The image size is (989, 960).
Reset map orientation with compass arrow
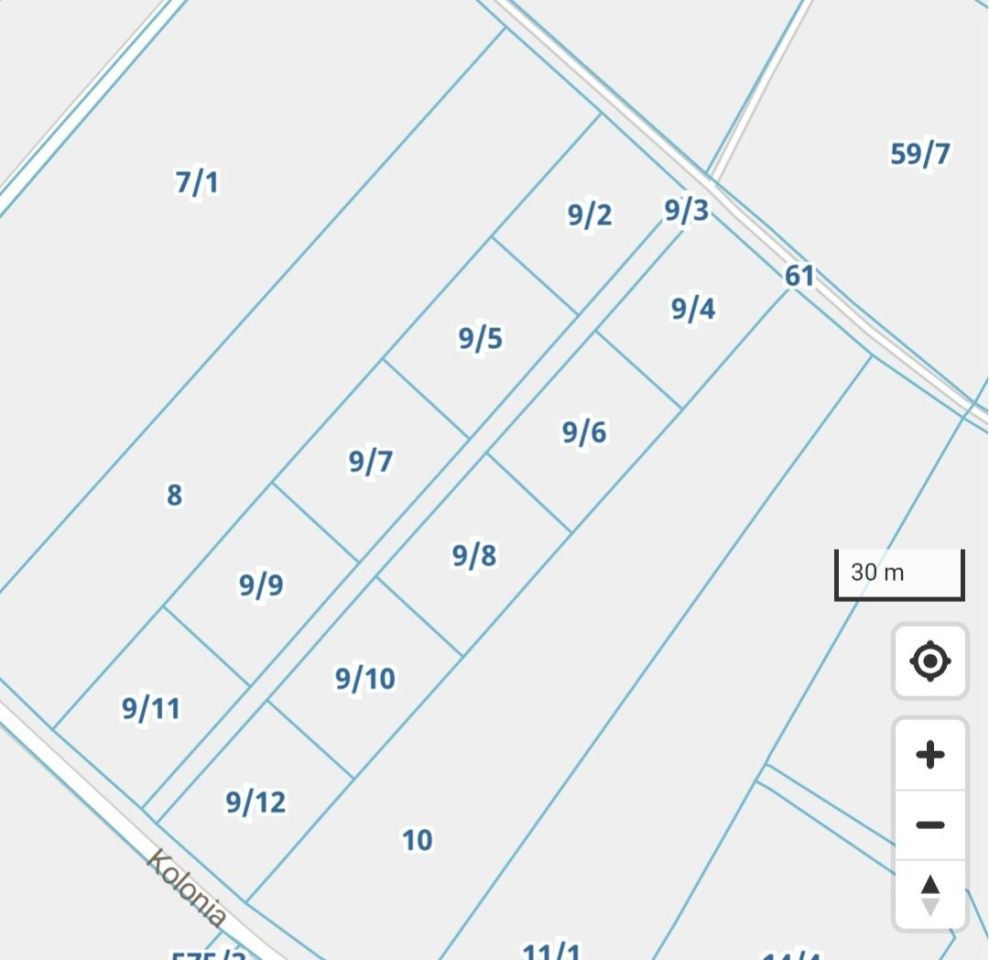point(930,894)
